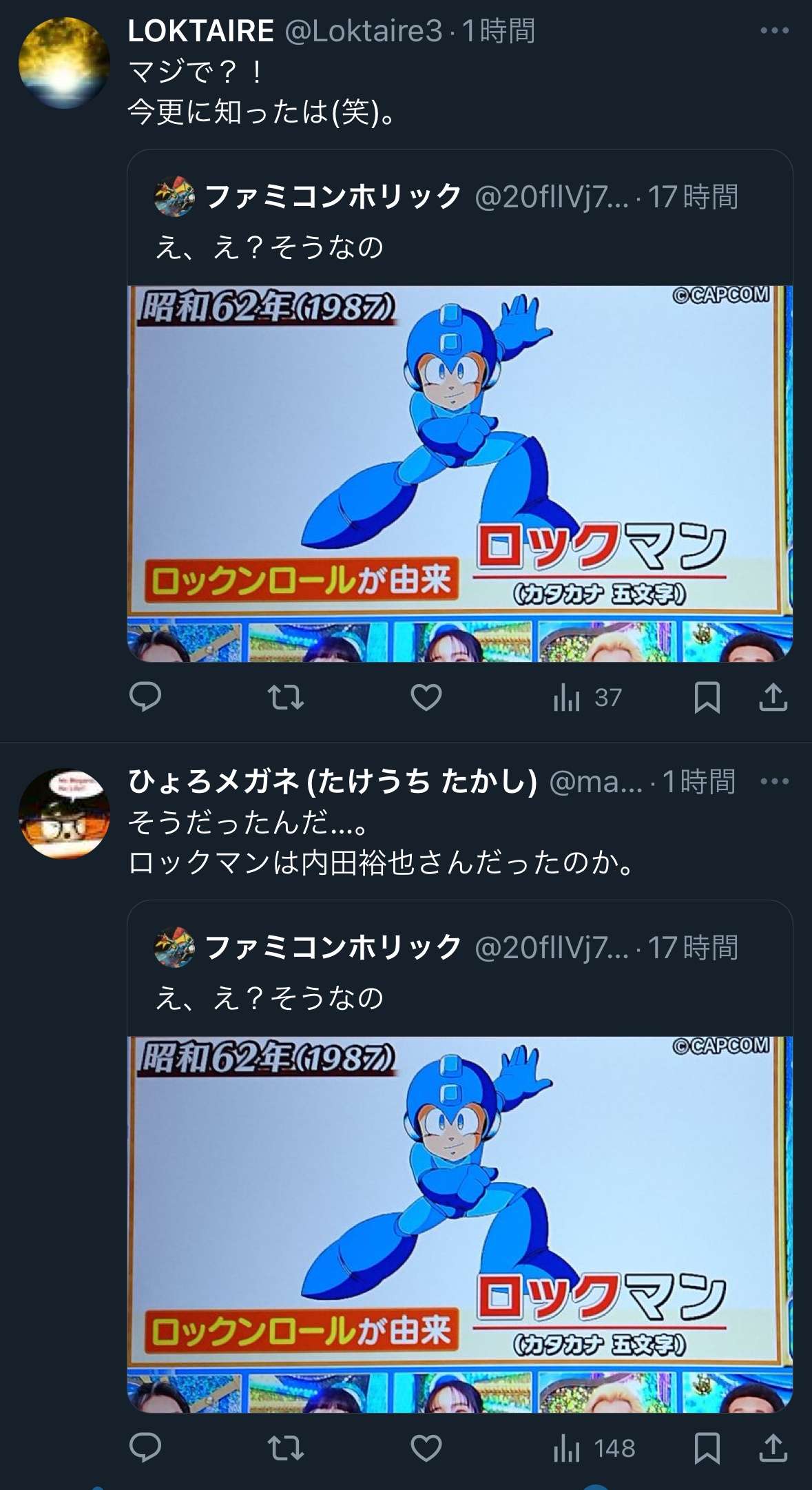Repost LOKTAIRE's post
The height and width of the screenshot is (1490, 812).
tap(285, 697)
